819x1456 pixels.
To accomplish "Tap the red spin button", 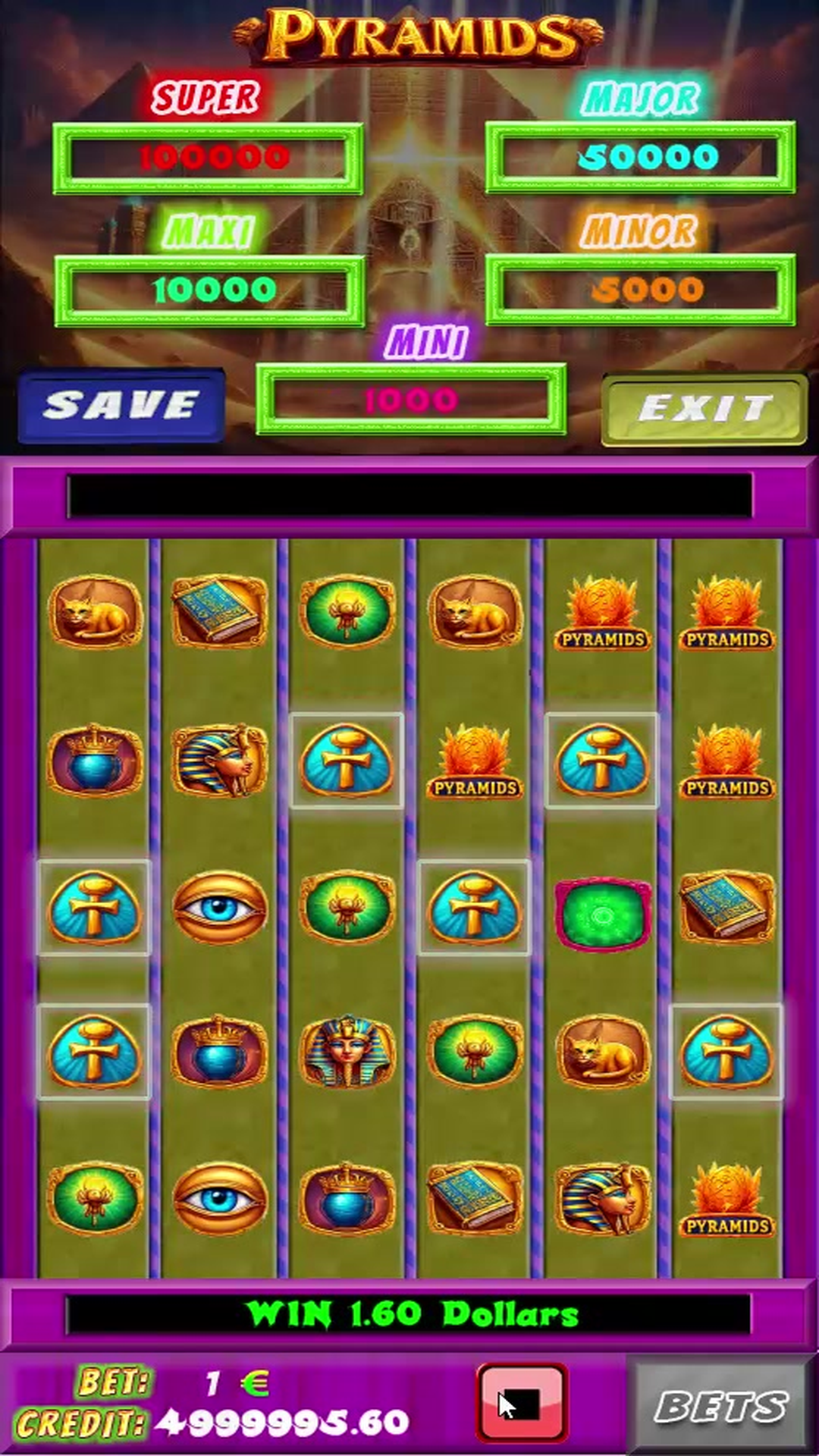I will coord(522,1403).
